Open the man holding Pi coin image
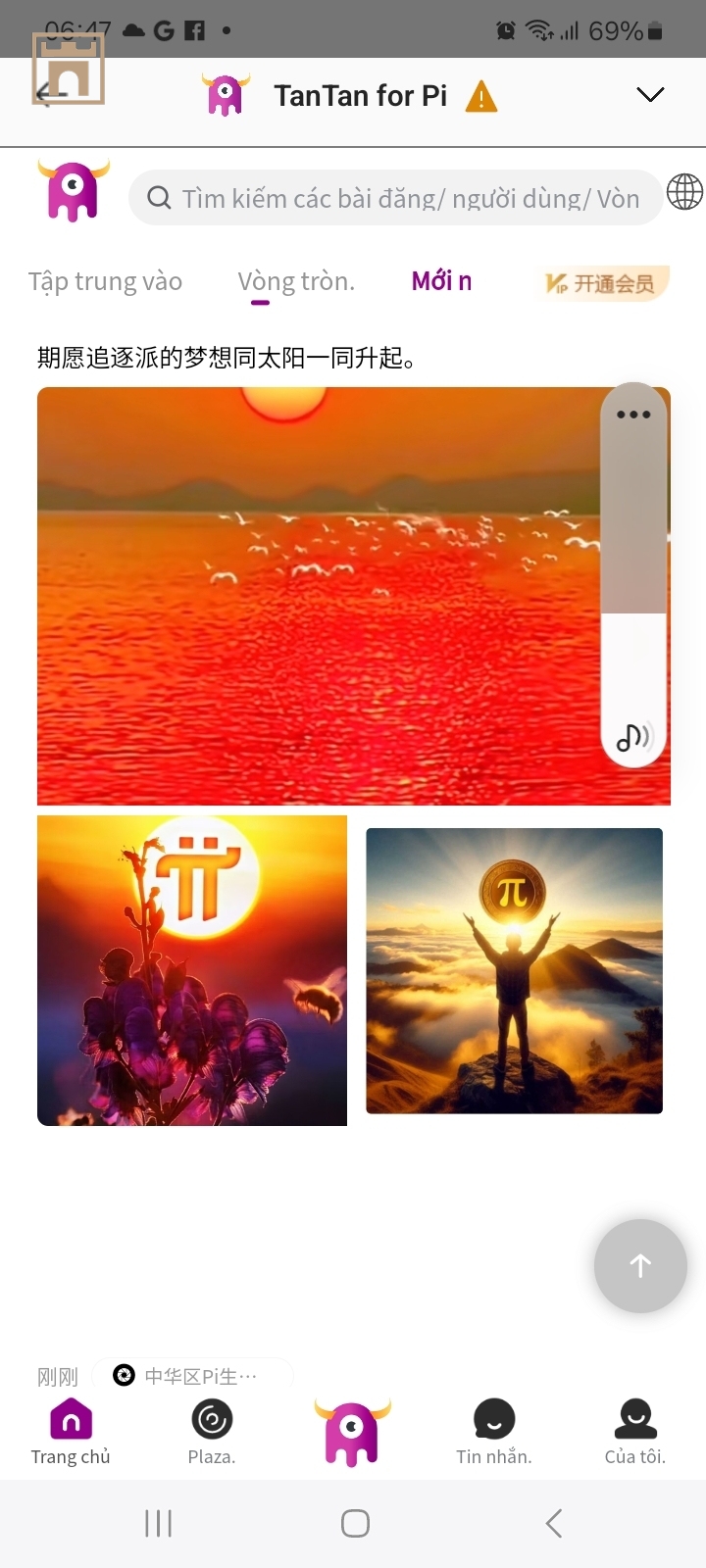The image size is (706, 1568). [514, 970]
